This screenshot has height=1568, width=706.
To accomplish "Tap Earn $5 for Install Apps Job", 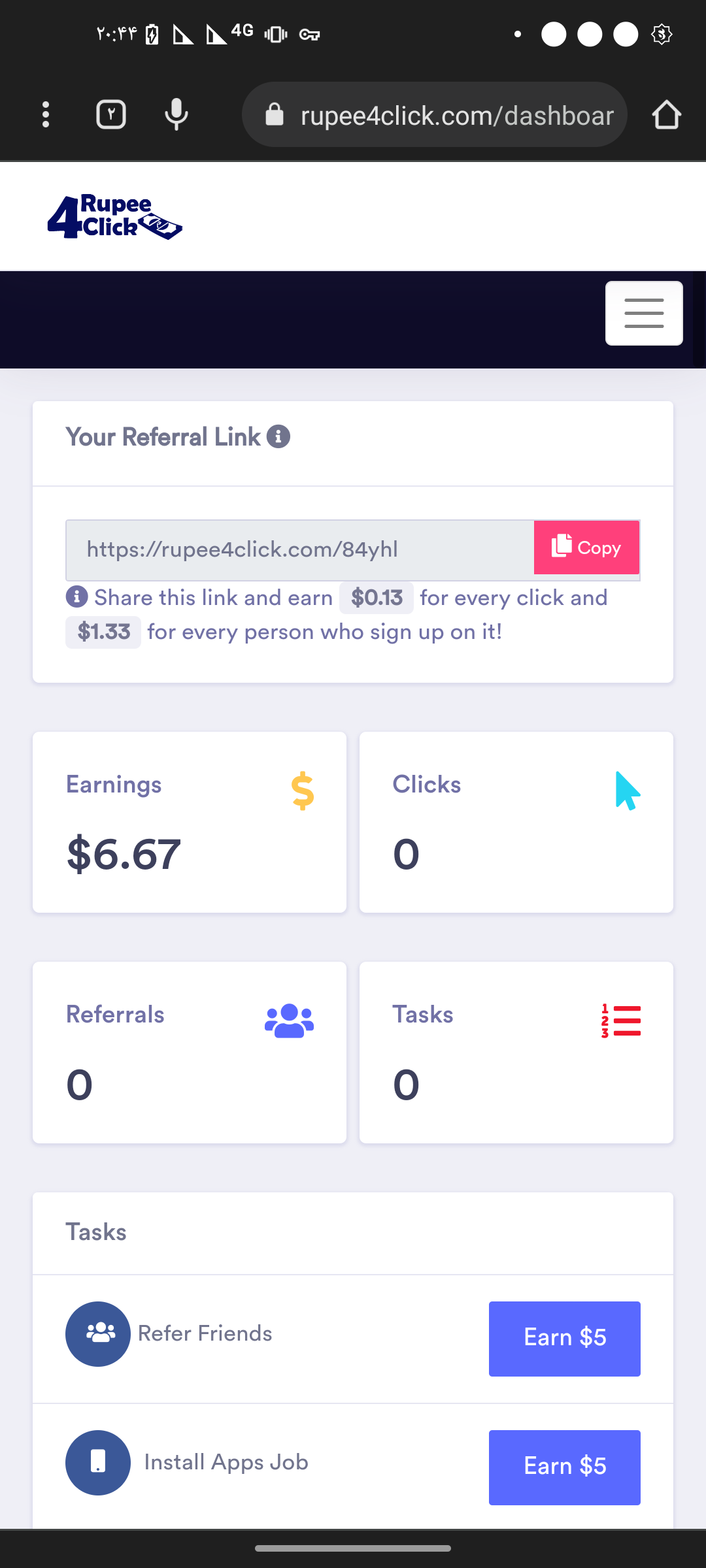I will coord(565,1467).
